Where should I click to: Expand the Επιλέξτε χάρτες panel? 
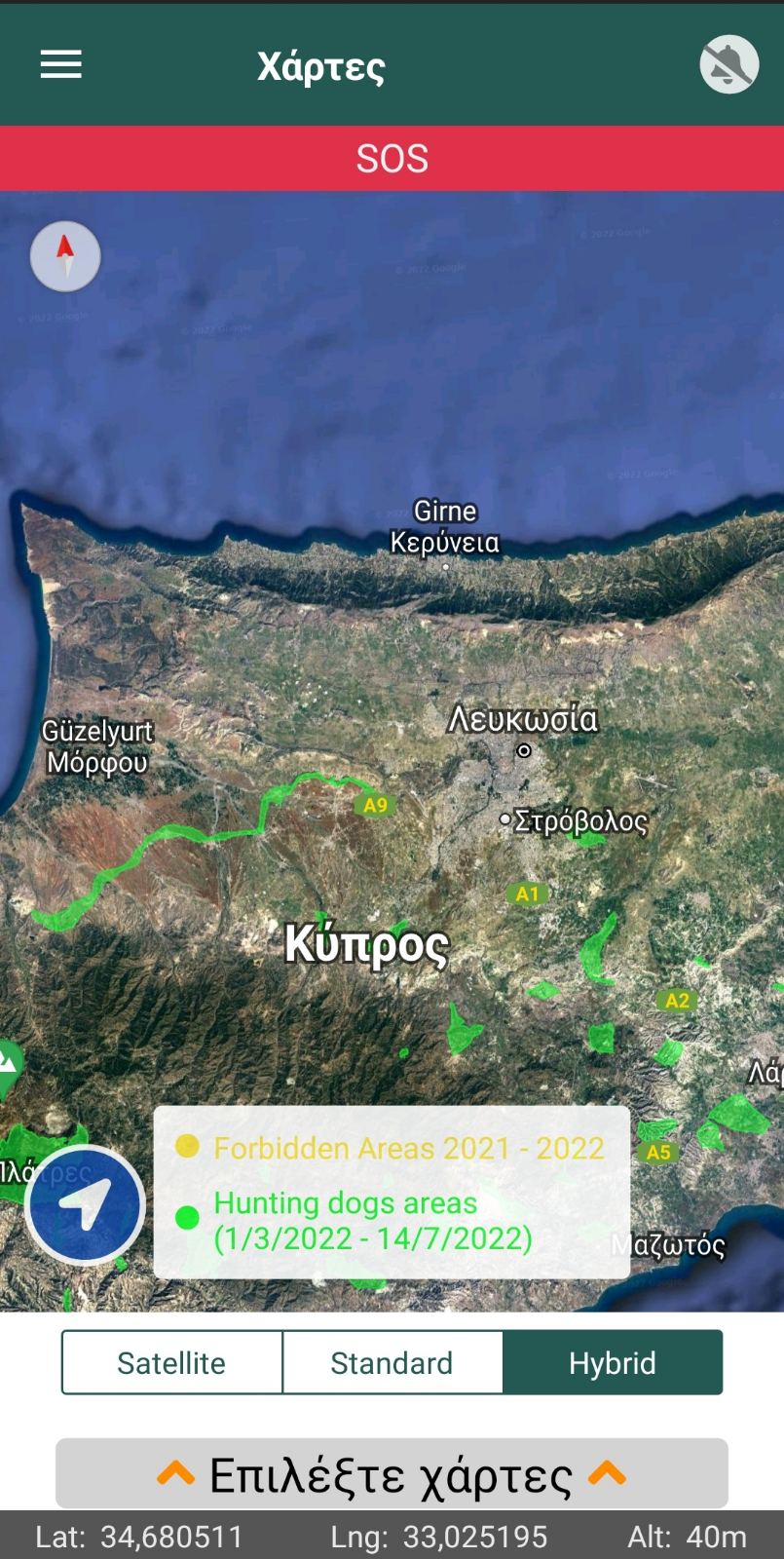(x=392, y=1473)
